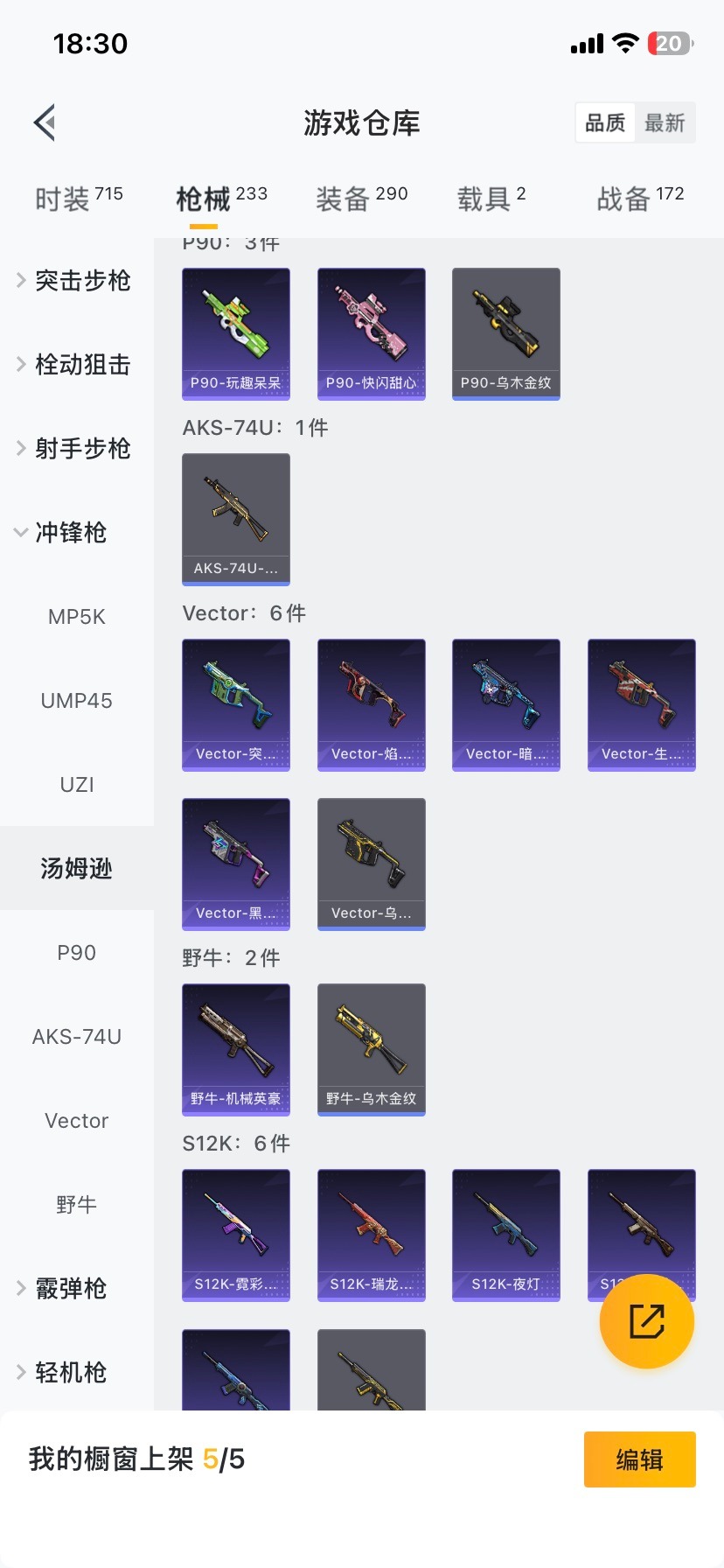Open the Vector-乌木 weapon skin

click(x=371, y=864)
